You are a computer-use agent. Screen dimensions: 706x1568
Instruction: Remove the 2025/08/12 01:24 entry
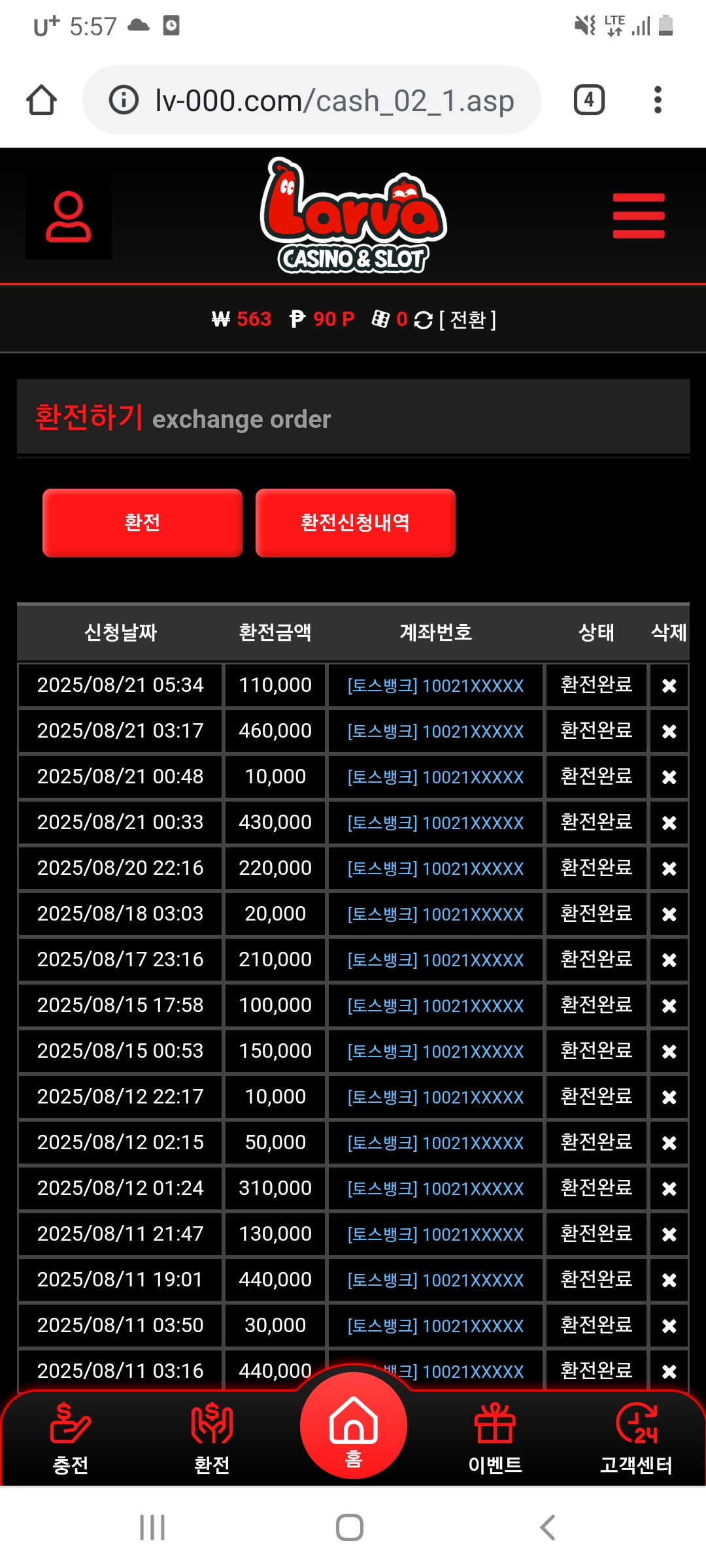tap(669, 1188)
